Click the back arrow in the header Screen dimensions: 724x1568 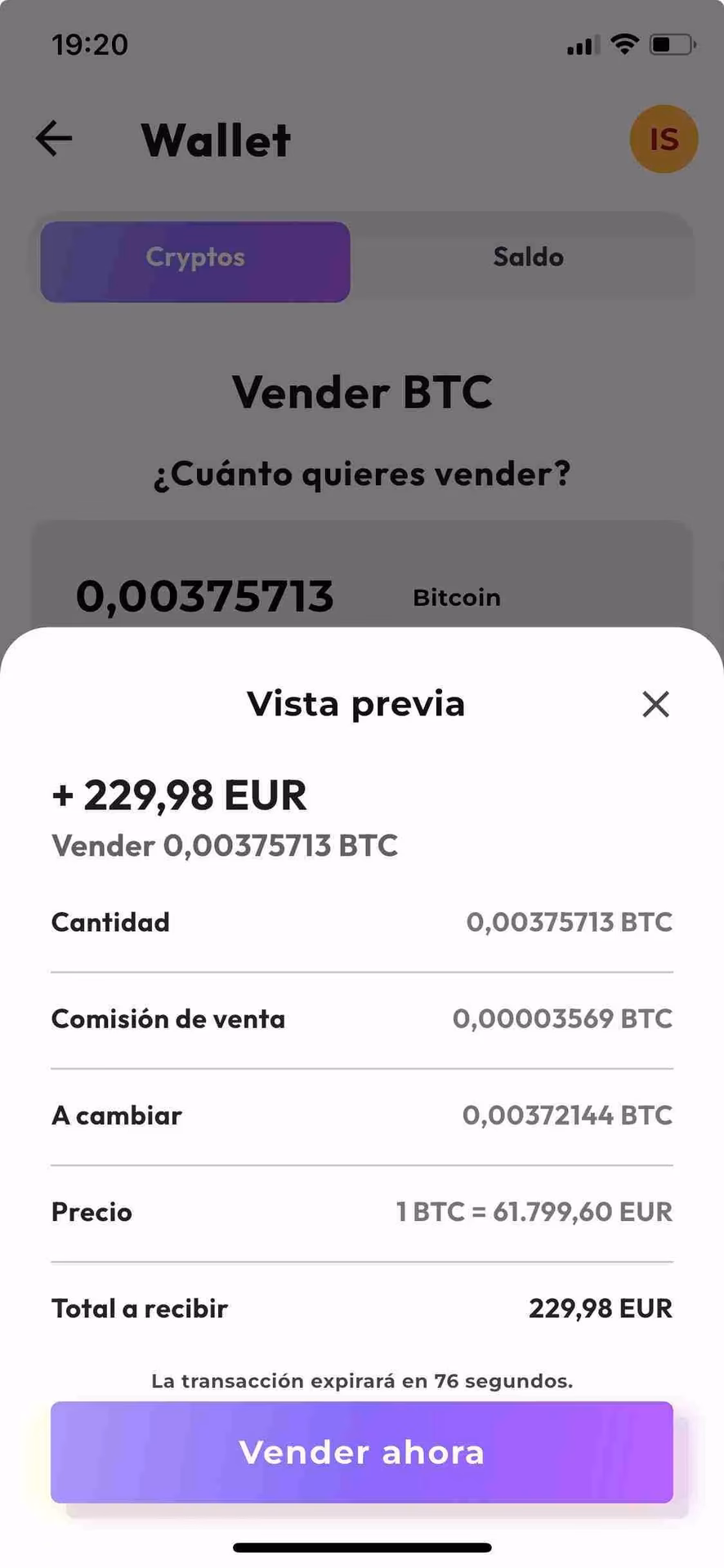(x=52, y=137)
